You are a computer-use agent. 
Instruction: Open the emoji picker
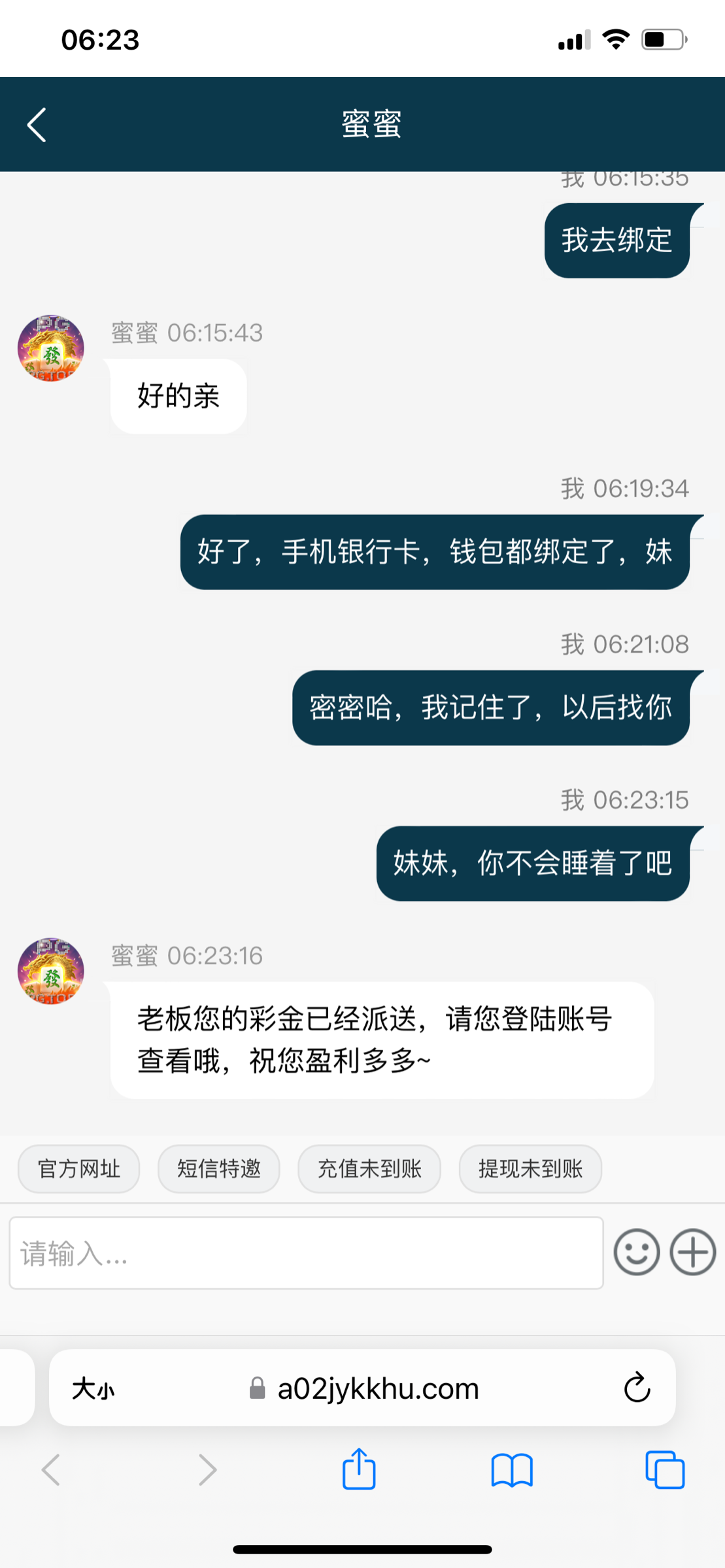pyautogui.click(x=636, y=1252)
